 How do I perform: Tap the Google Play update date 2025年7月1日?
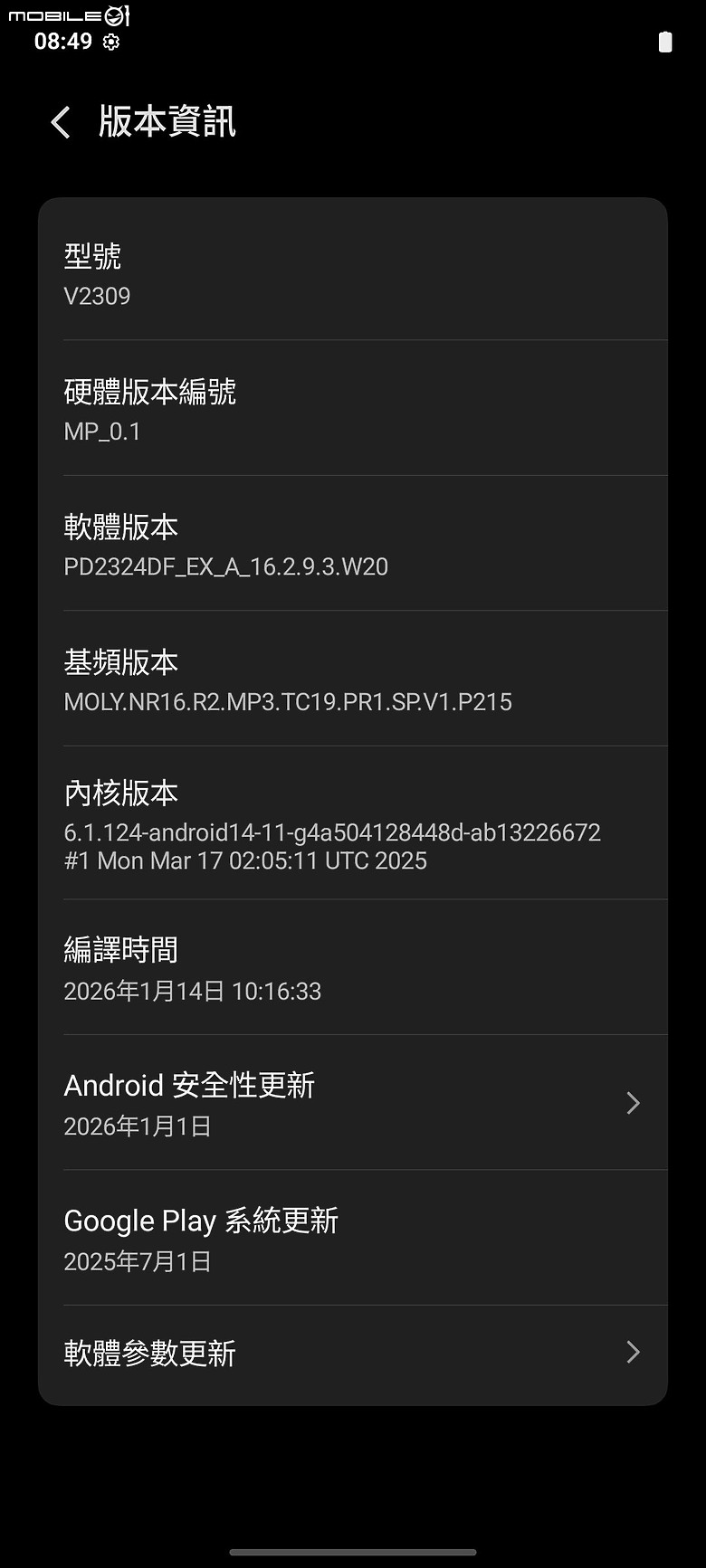136,1260
